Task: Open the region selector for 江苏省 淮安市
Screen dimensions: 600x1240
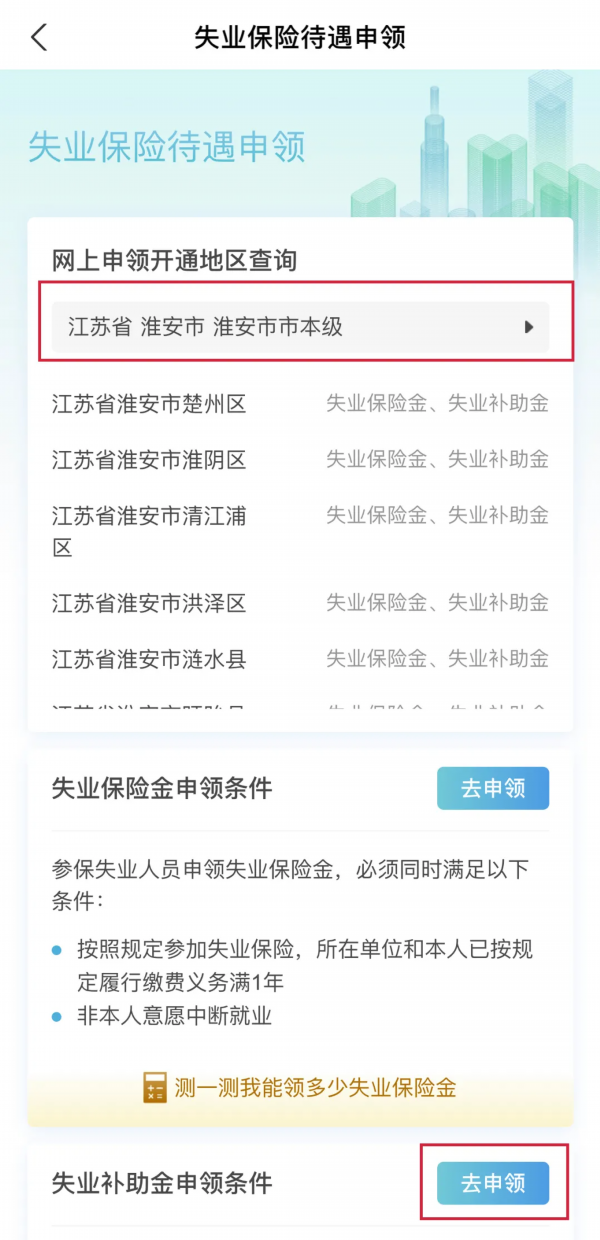Action: click(x=300, y=327)
